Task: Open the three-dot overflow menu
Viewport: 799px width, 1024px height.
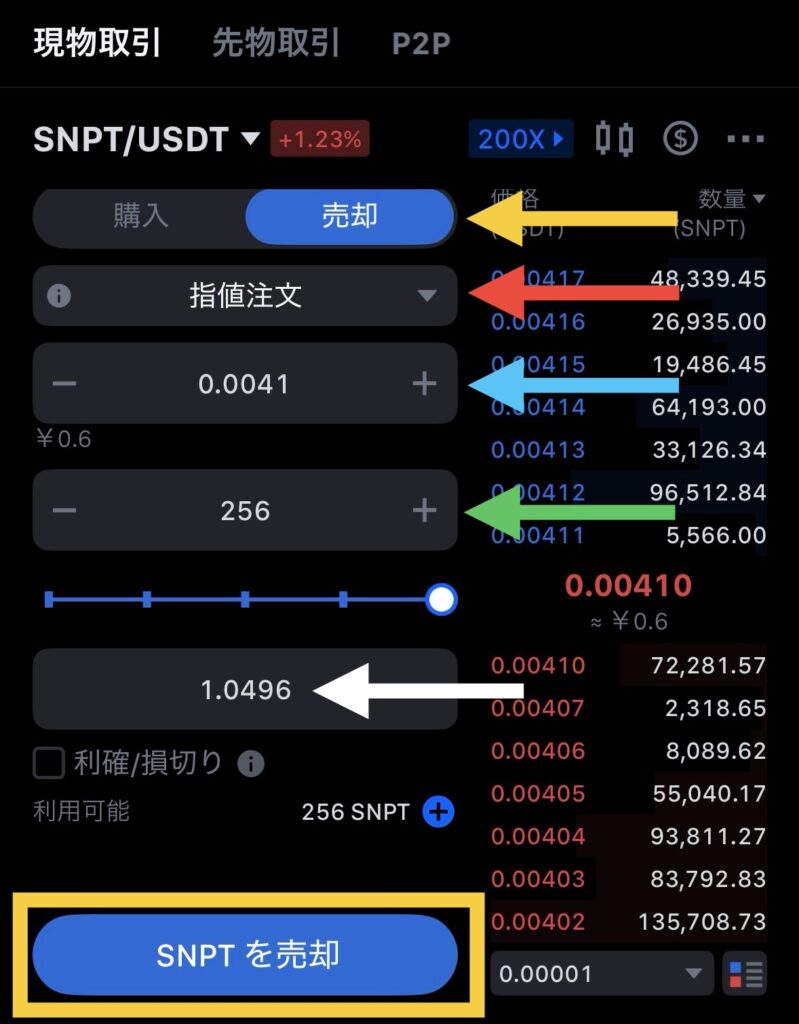Action: pos(745,139)
